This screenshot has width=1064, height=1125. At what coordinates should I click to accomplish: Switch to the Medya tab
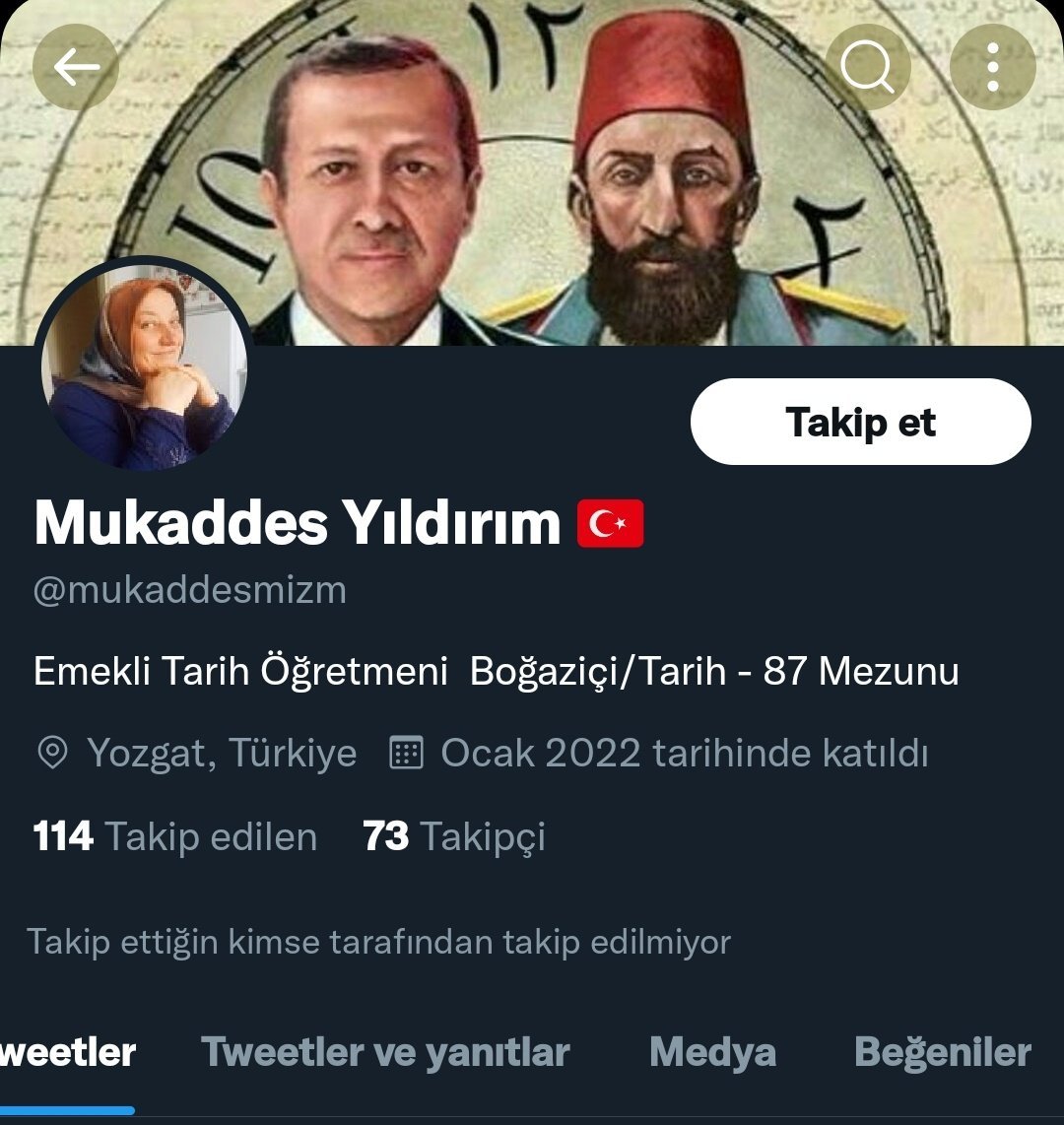712,1052
